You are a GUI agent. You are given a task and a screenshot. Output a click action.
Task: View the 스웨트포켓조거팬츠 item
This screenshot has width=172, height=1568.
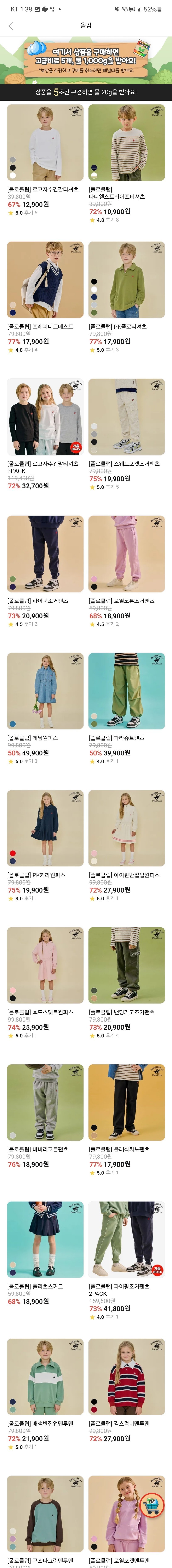coord(126,417)
